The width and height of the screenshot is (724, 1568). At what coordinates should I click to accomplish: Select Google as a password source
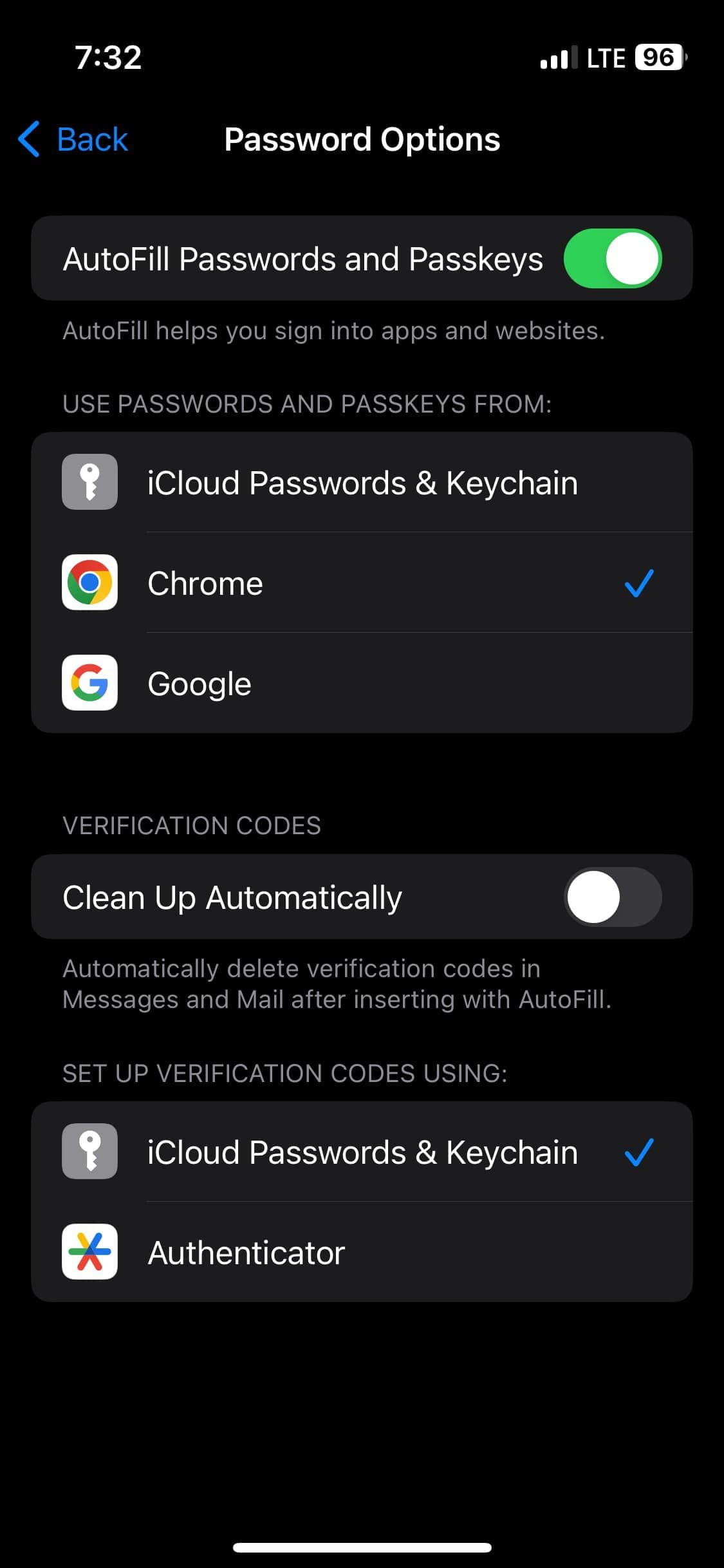(x=362, y=682)
